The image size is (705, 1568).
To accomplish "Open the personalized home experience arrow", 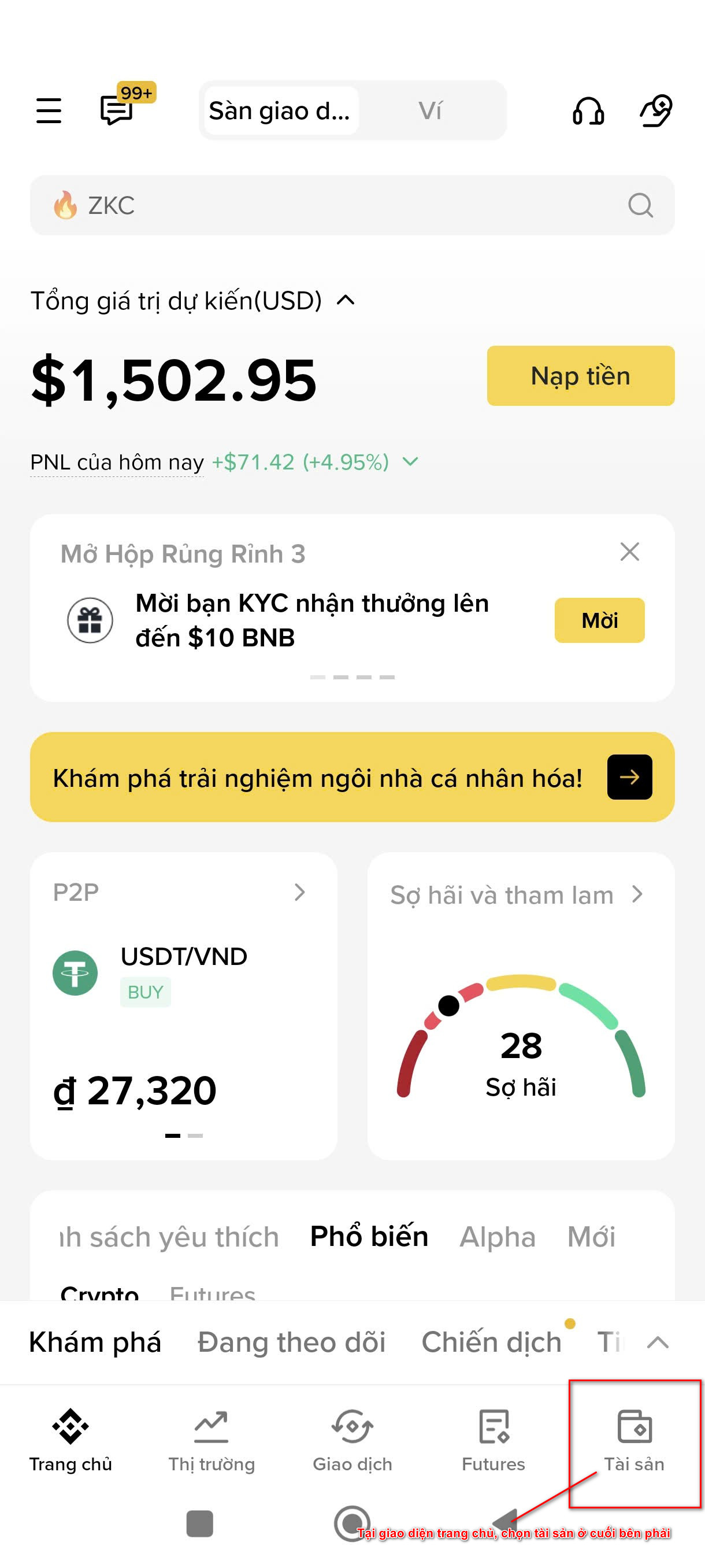I will (629, 776).
